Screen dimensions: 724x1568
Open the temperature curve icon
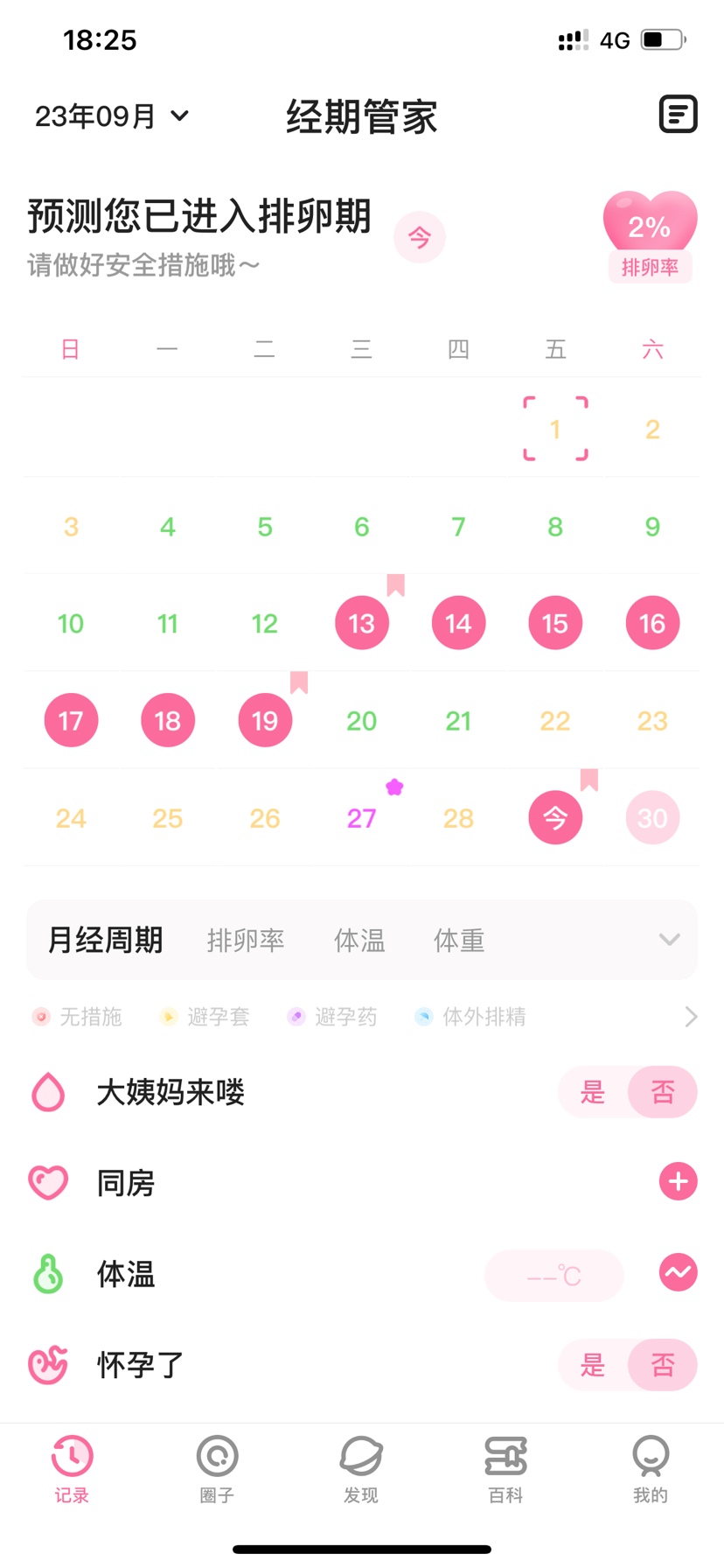[x=678, y=1272]
